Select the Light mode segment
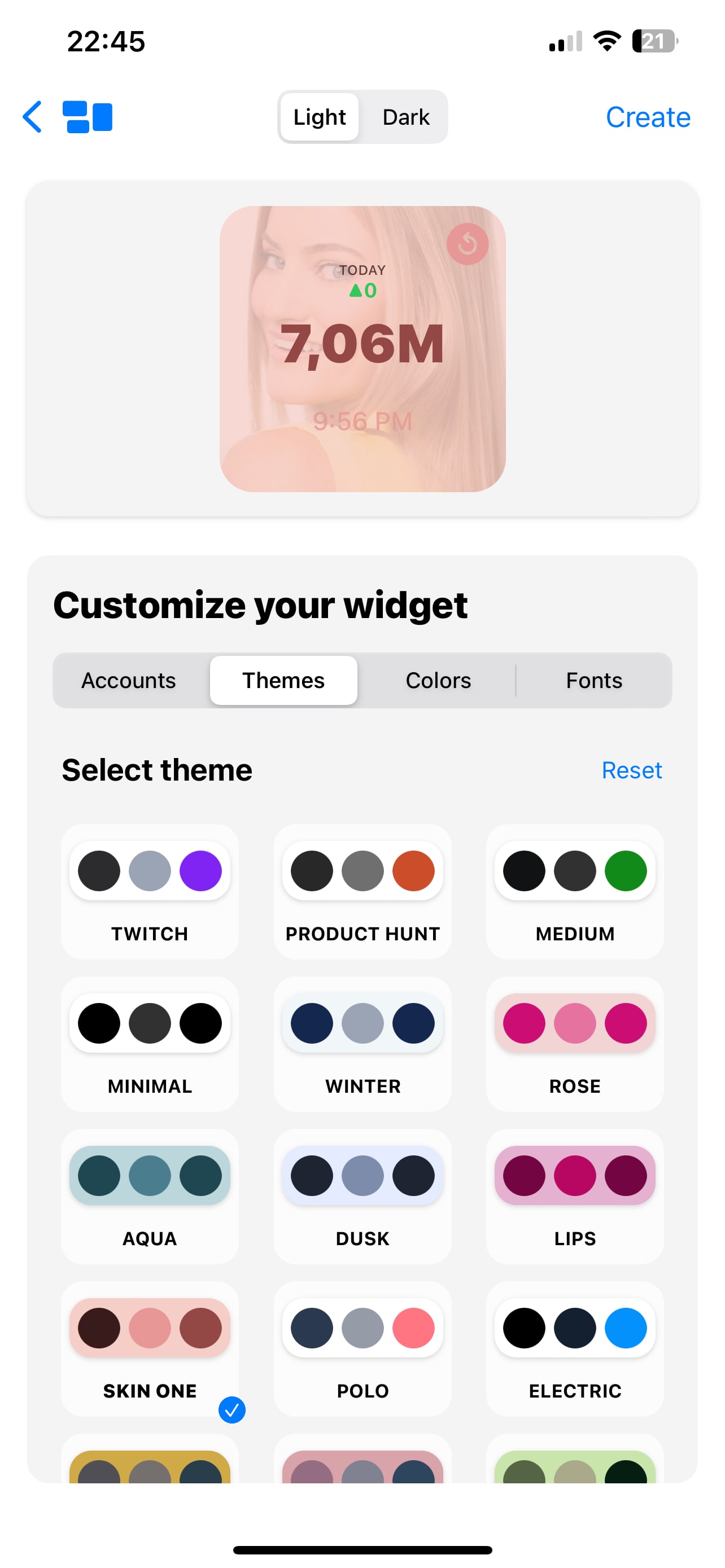725x1568 pixels. (320, 117)
